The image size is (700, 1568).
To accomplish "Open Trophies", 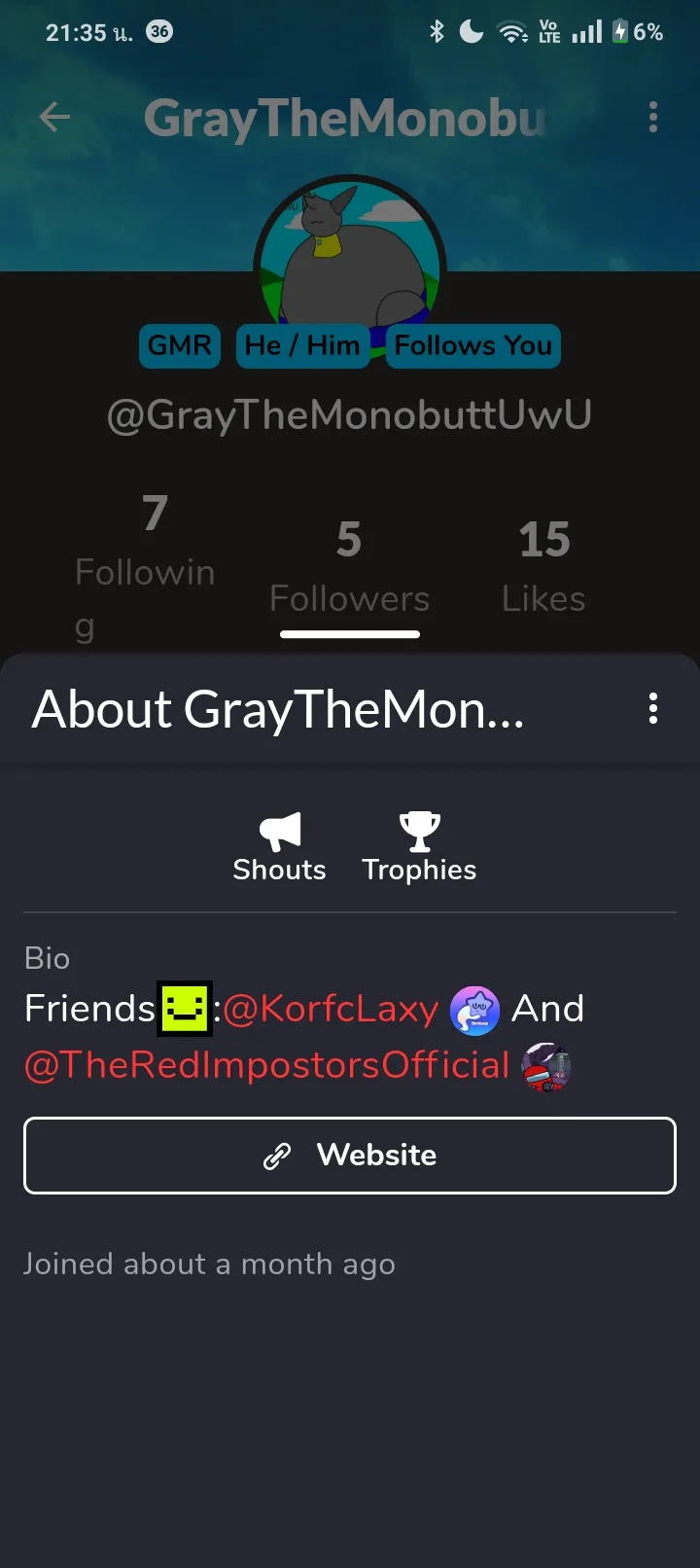I will (x=419, y=847).
